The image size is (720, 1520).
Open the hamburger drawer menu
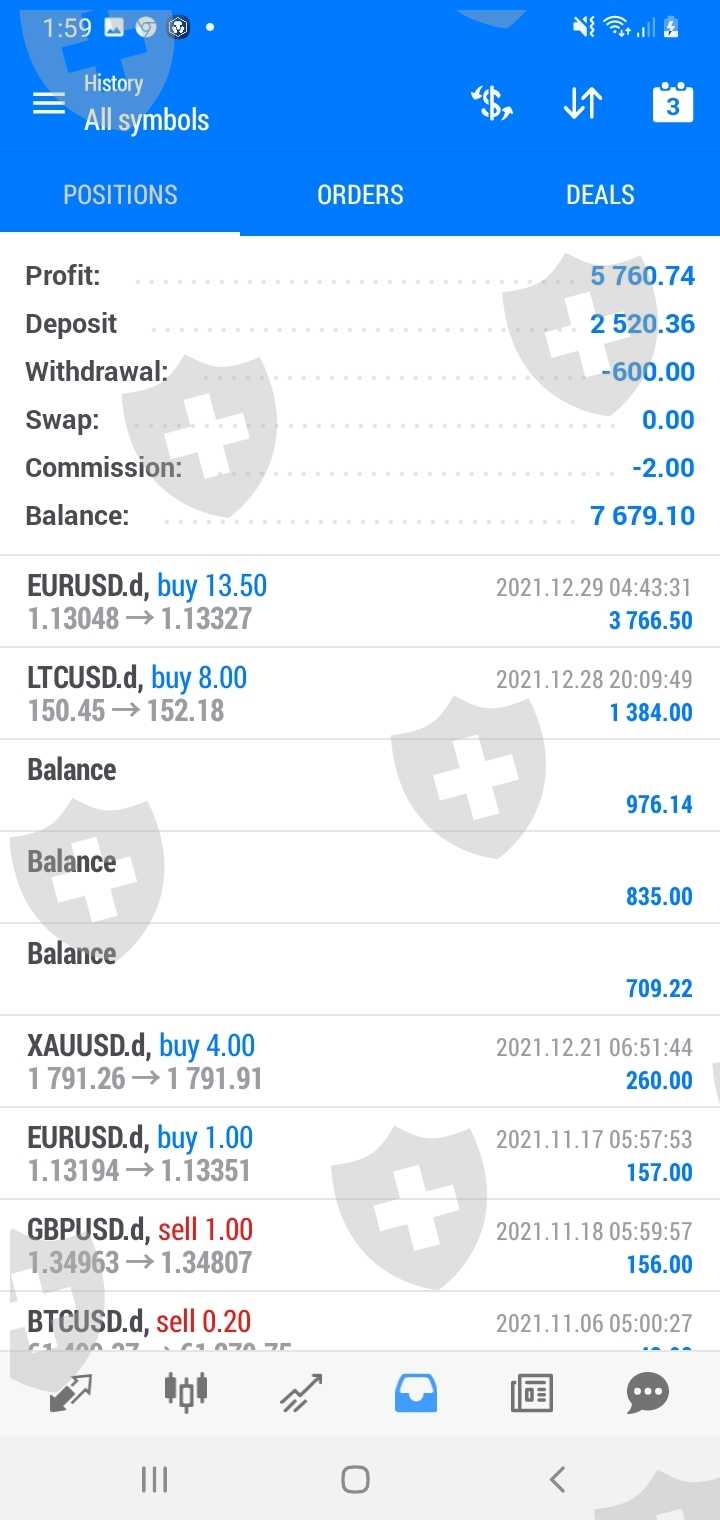click(48, 103)
